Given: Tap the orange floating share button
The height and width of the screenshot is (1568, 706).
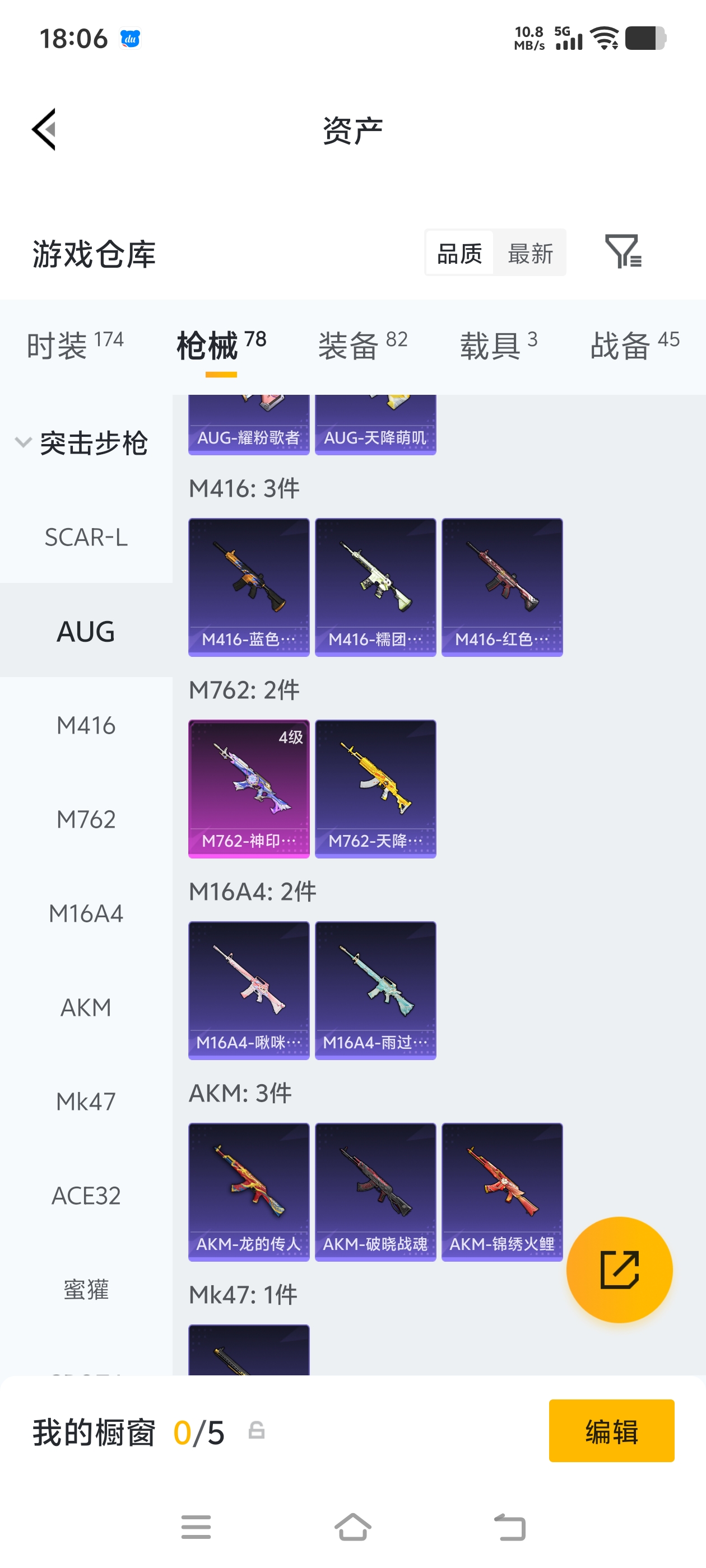Looking at the screenshot, I should tap(619, 1270).
